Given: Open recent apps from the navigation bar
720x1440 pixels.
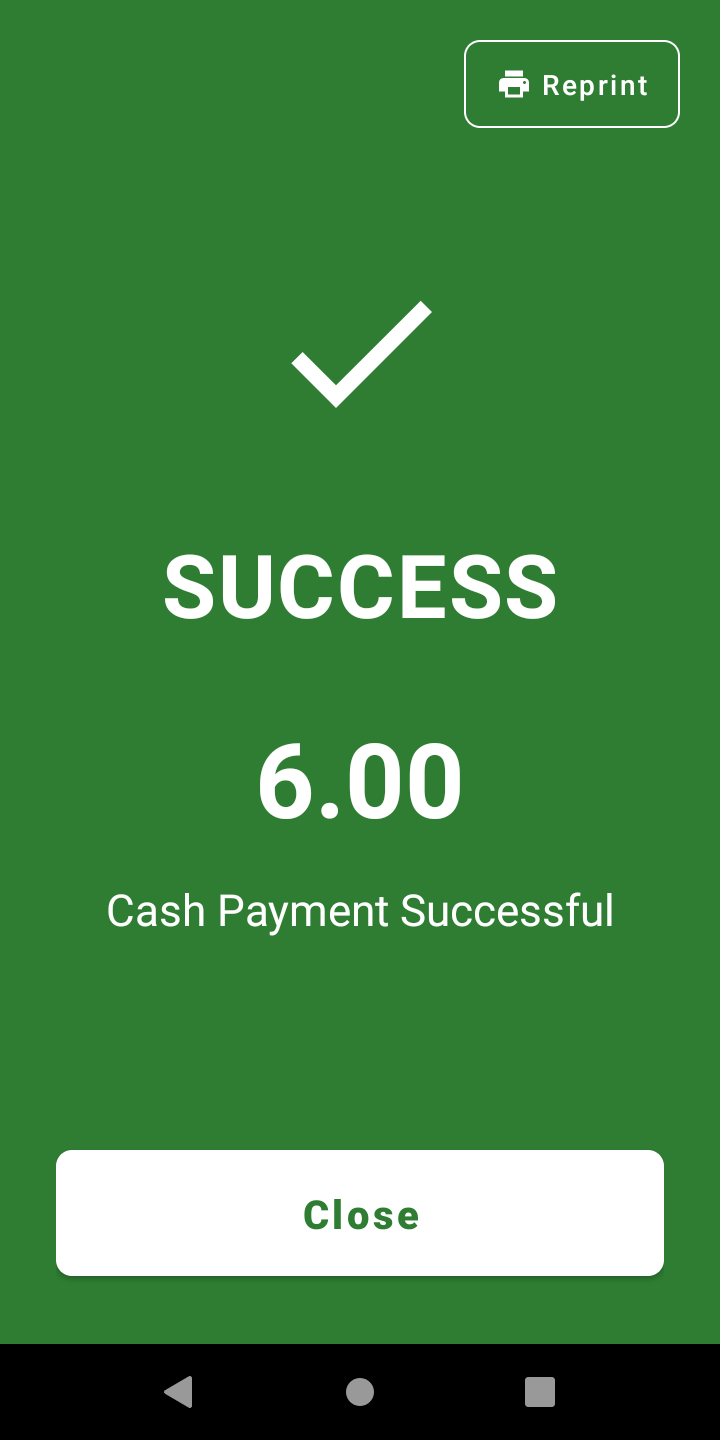Looking at the screenshot, I should pos(540,1392).
